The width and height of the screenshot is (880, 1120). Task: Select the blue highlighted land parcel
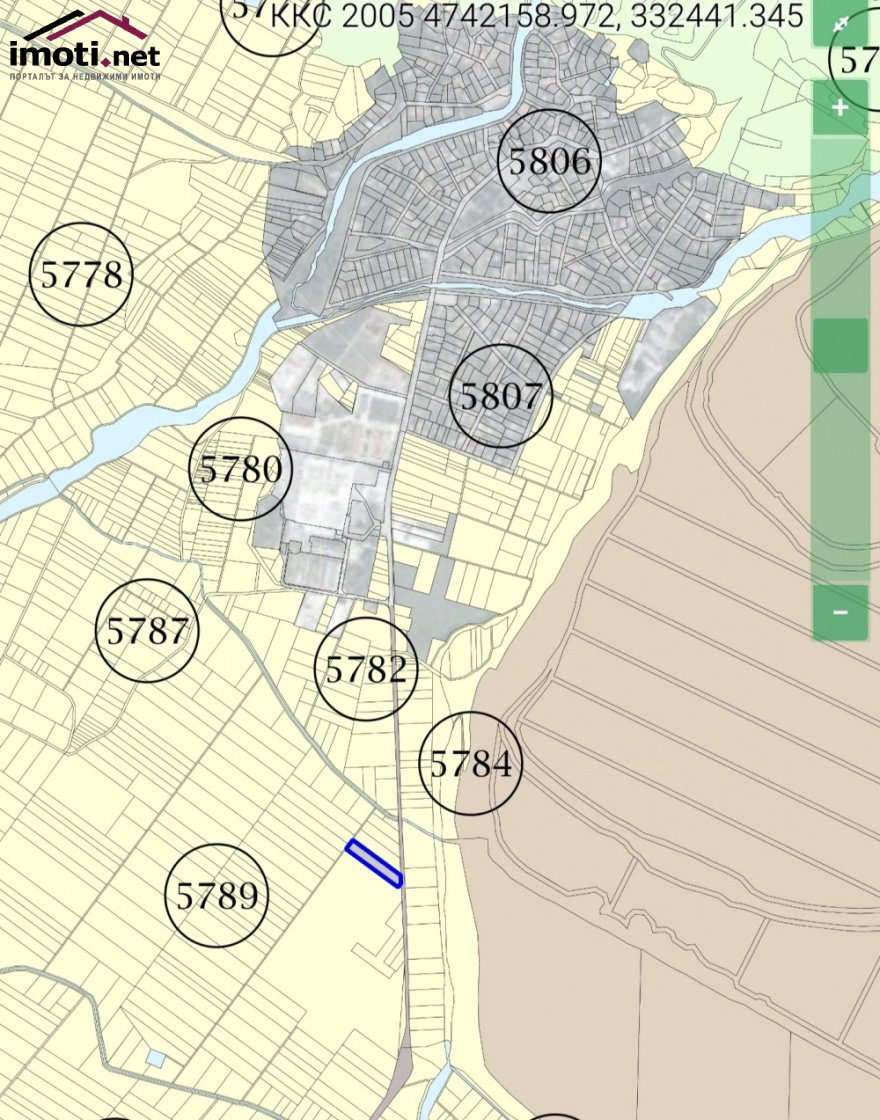[x=374, y=863]
